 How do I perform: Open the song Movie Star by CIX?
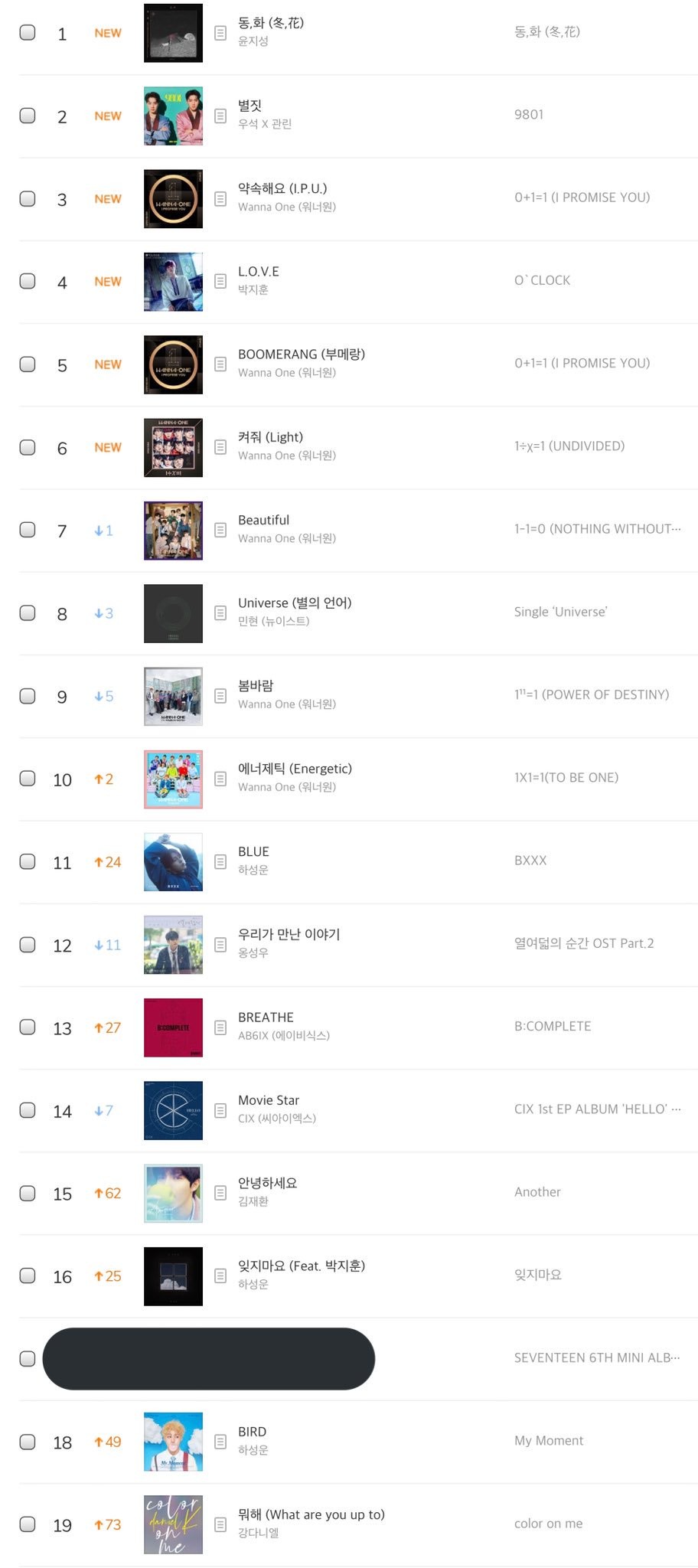(x=269, y=1100)
